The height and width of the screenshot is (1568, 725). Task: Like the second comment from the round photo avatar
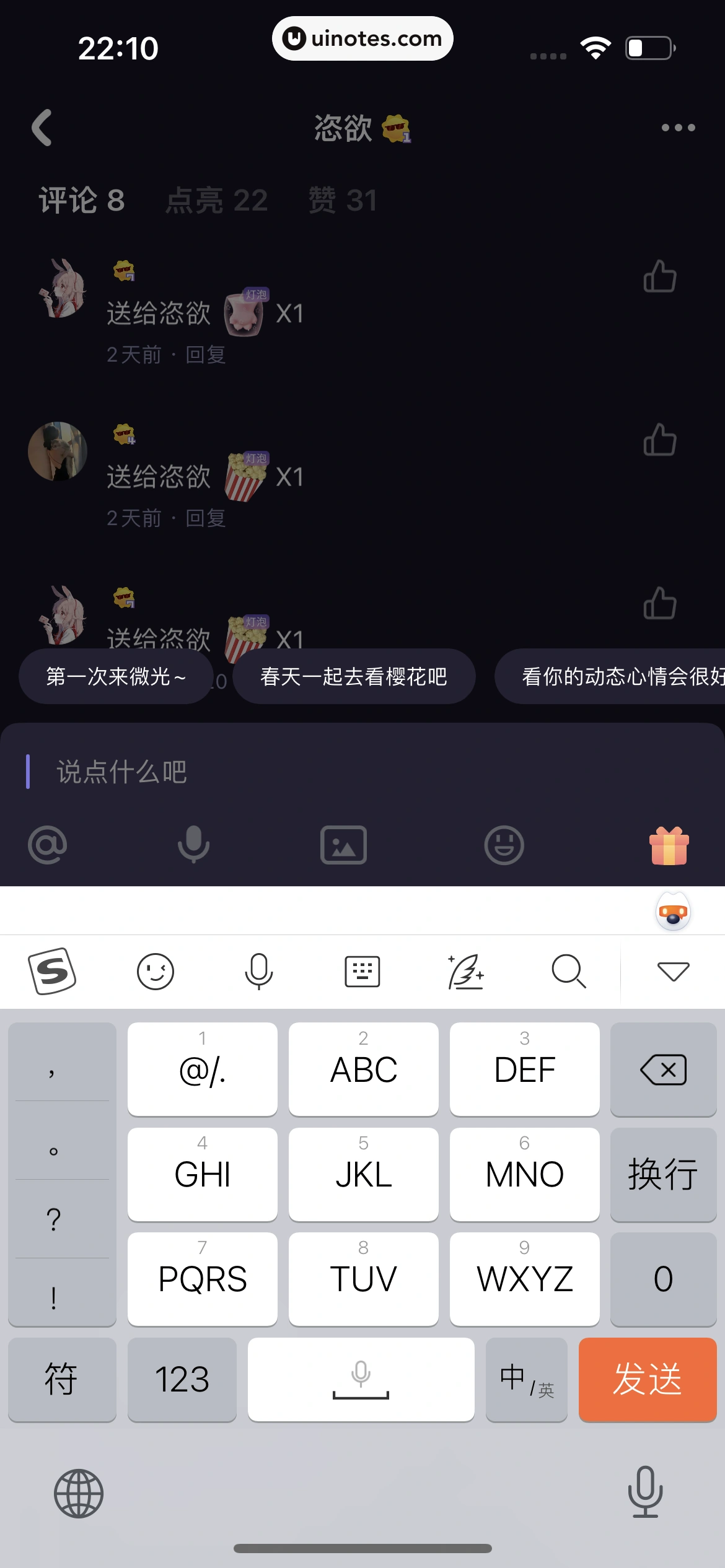coord(659,440)
